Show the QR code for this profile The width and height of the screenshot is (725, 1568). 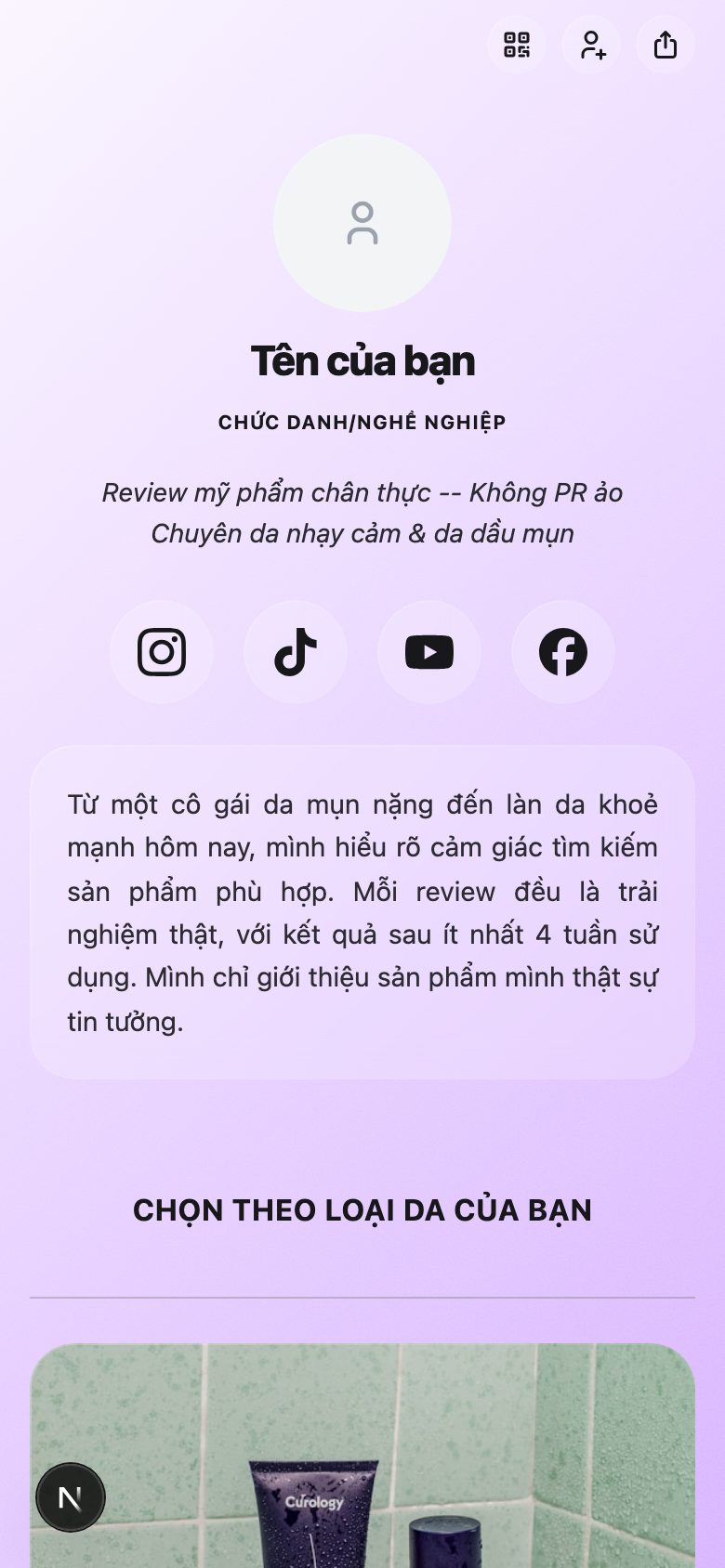pos(517,45)
